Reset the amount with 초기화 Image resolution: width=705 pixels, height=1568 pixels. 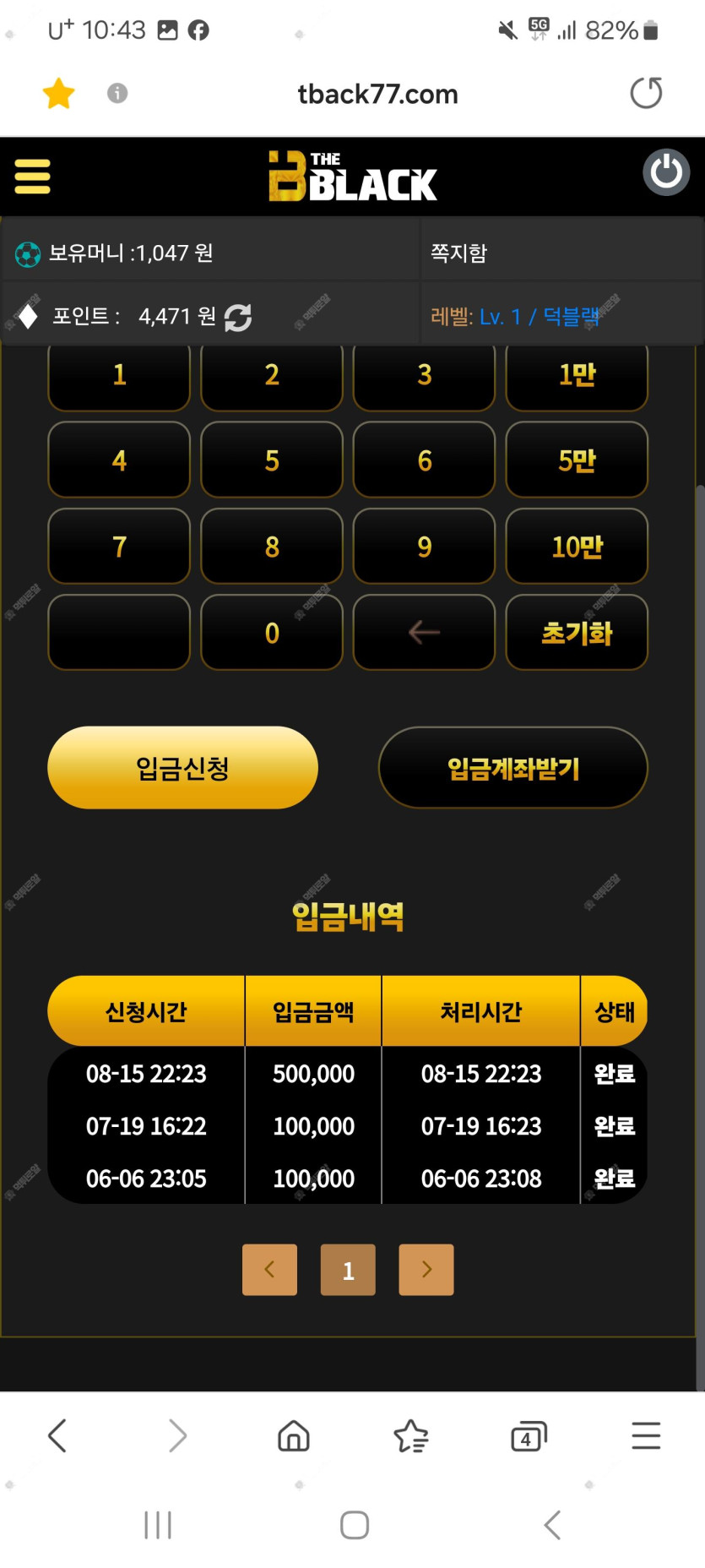pos(577,633)
